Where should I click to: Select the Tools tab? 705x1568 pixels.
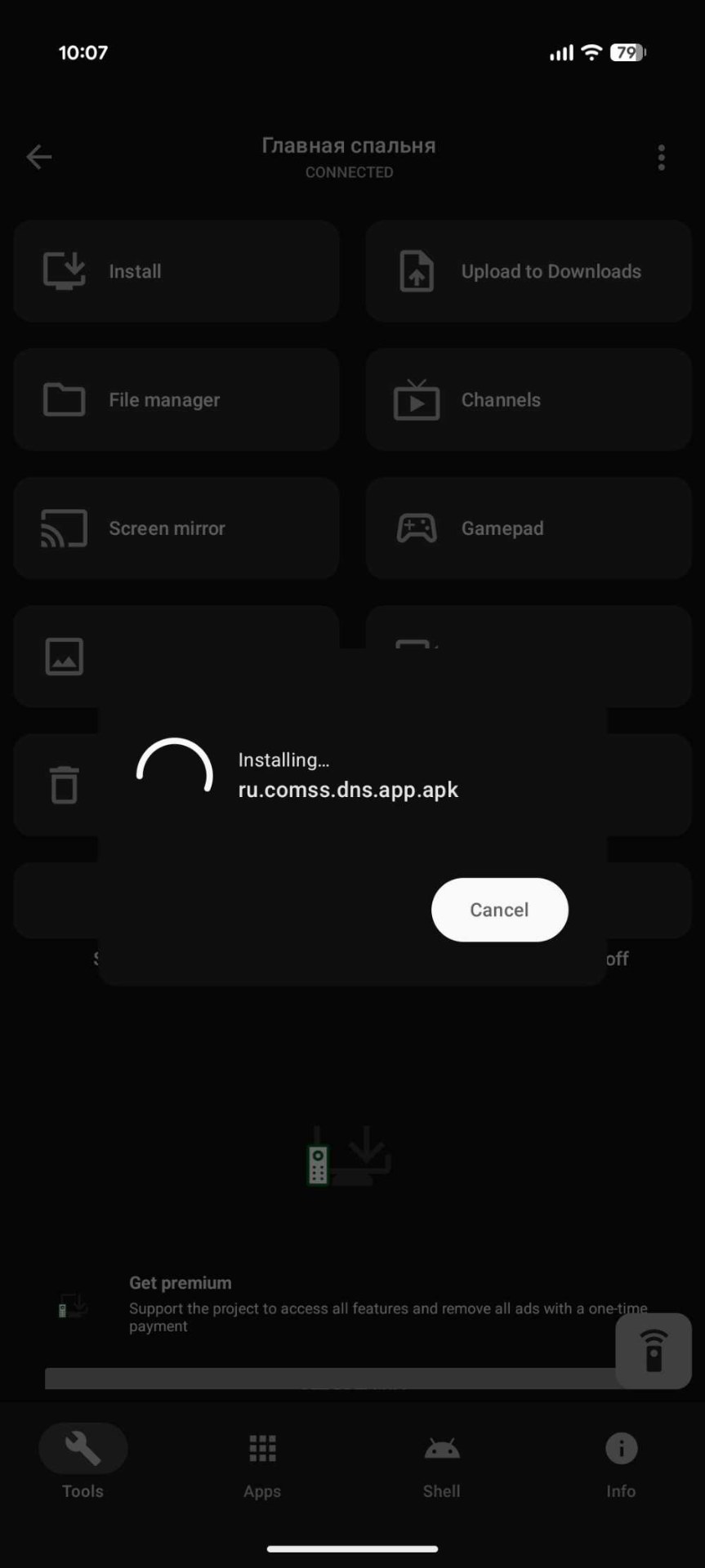pos(83,1463)
